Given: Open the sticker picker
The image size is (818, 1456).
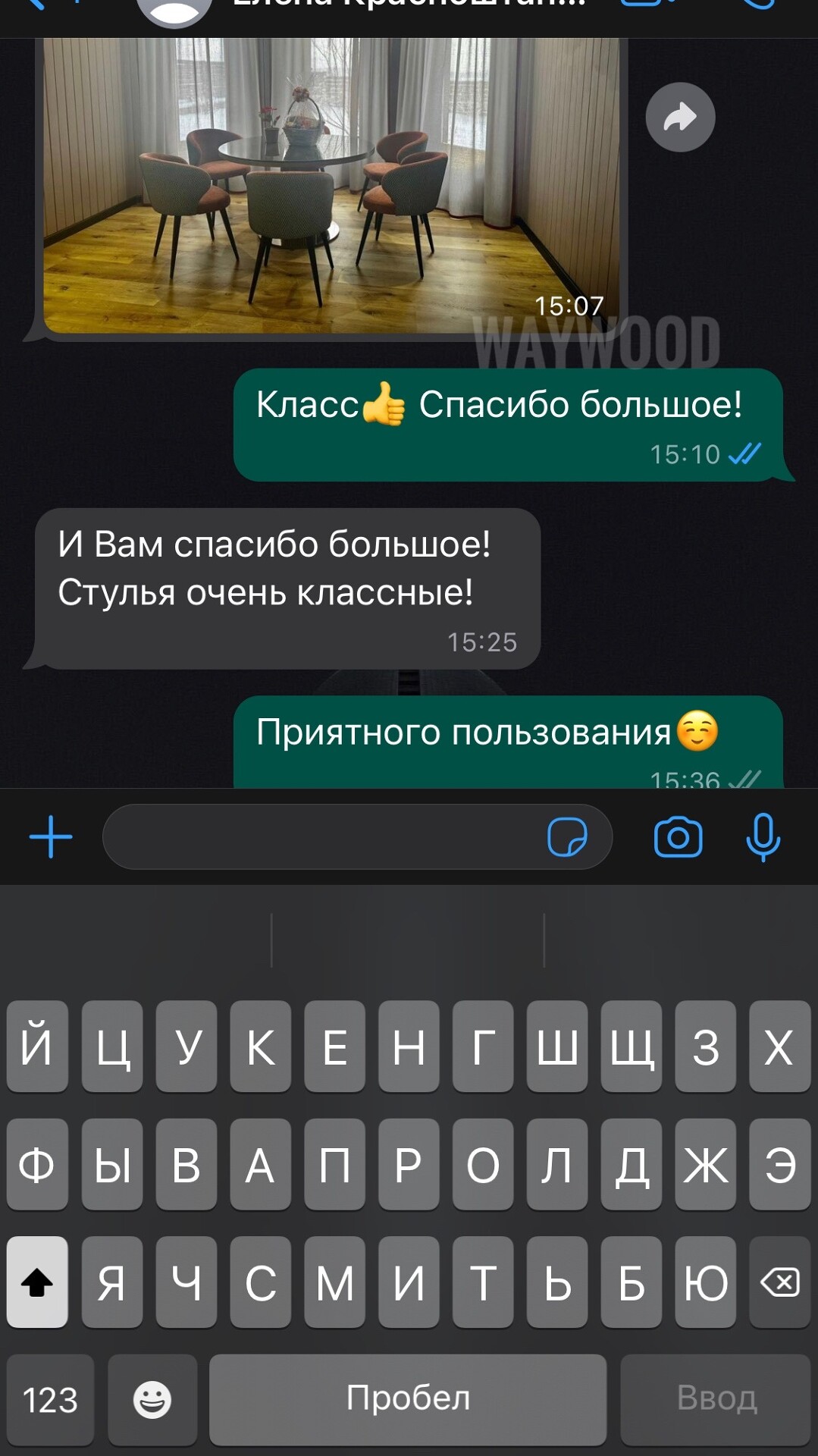Looking at the screenshot, I should [567, 837].
